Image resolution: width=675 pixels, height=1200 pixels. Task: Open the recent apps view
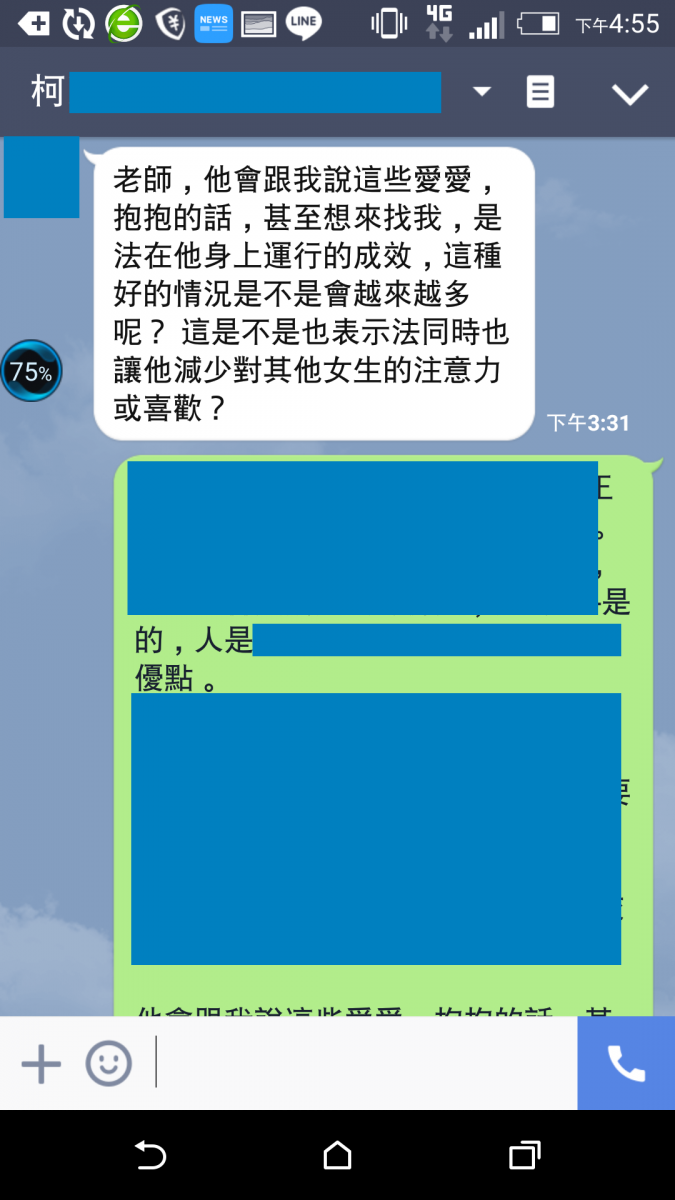524,1156
